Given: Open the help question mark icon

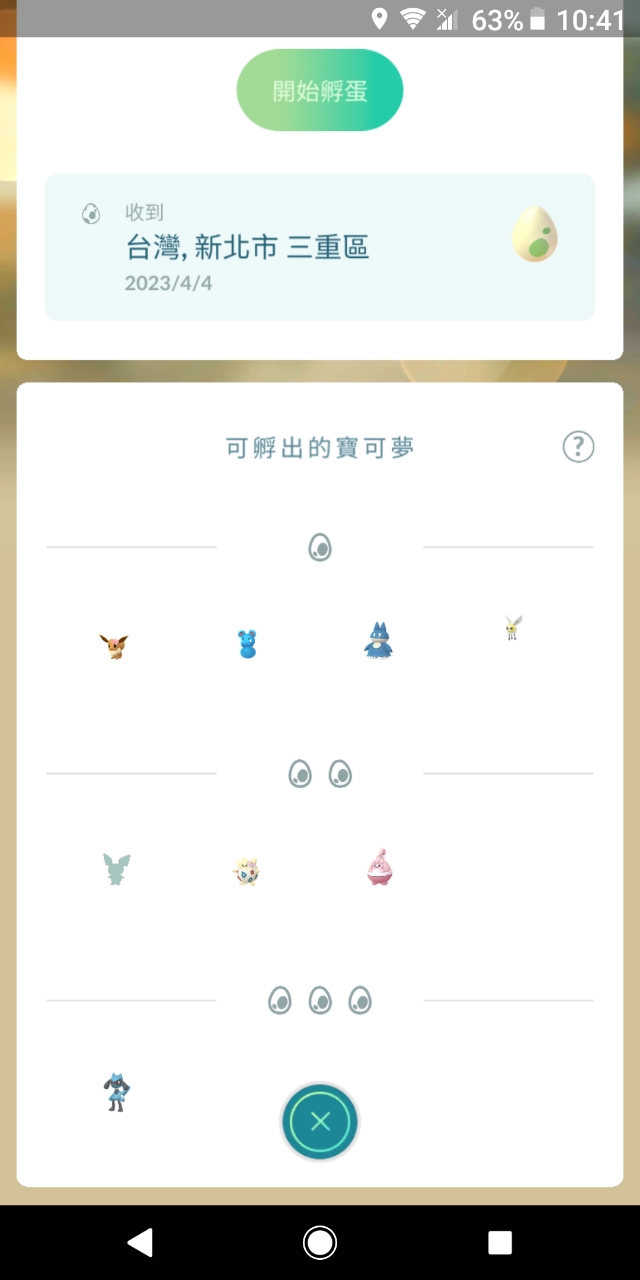Looking at the screenshot, I should click(x=578, y=447).
